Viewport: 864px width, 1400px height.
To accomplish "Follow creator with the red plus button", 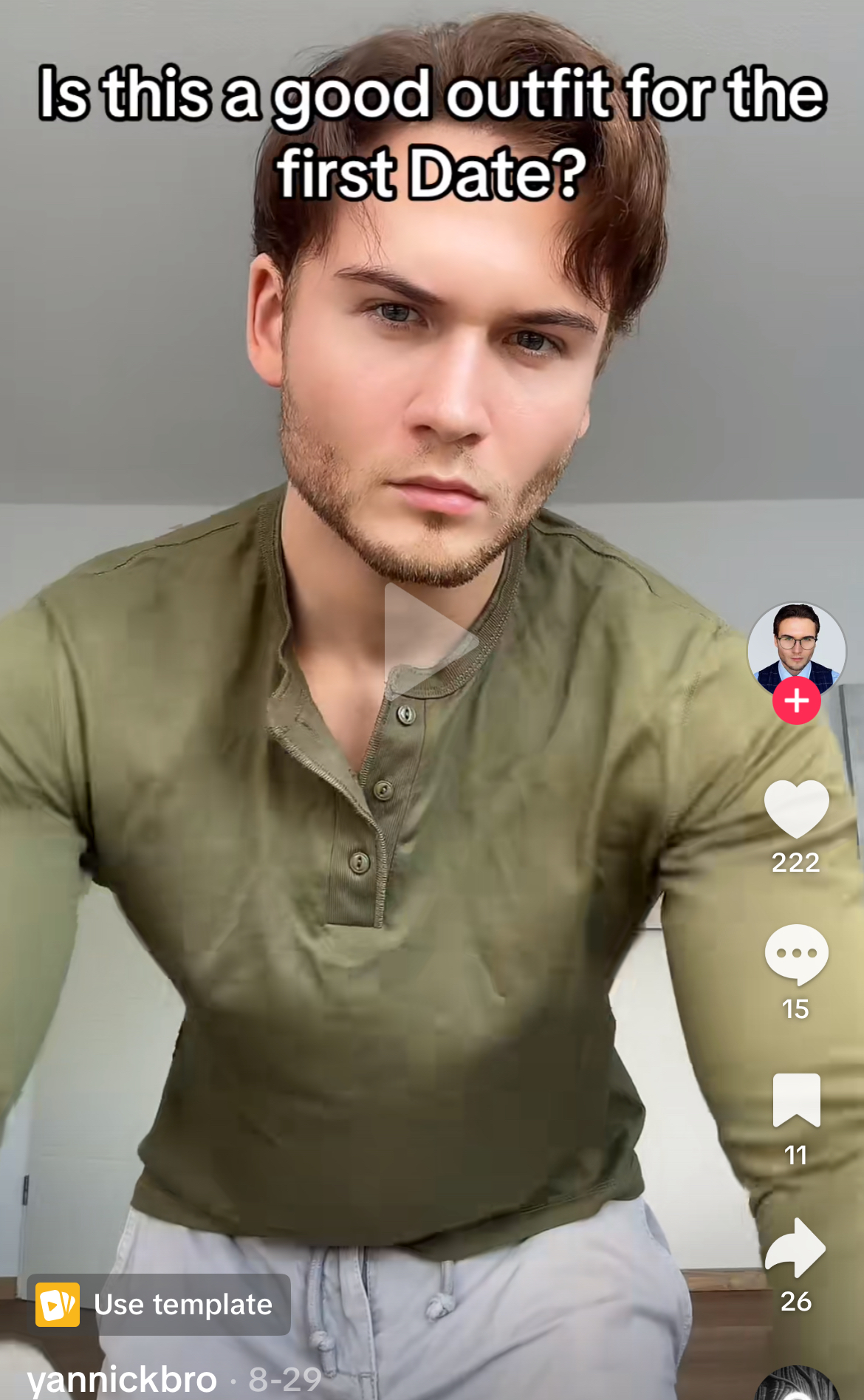I will tap(796, 700).
